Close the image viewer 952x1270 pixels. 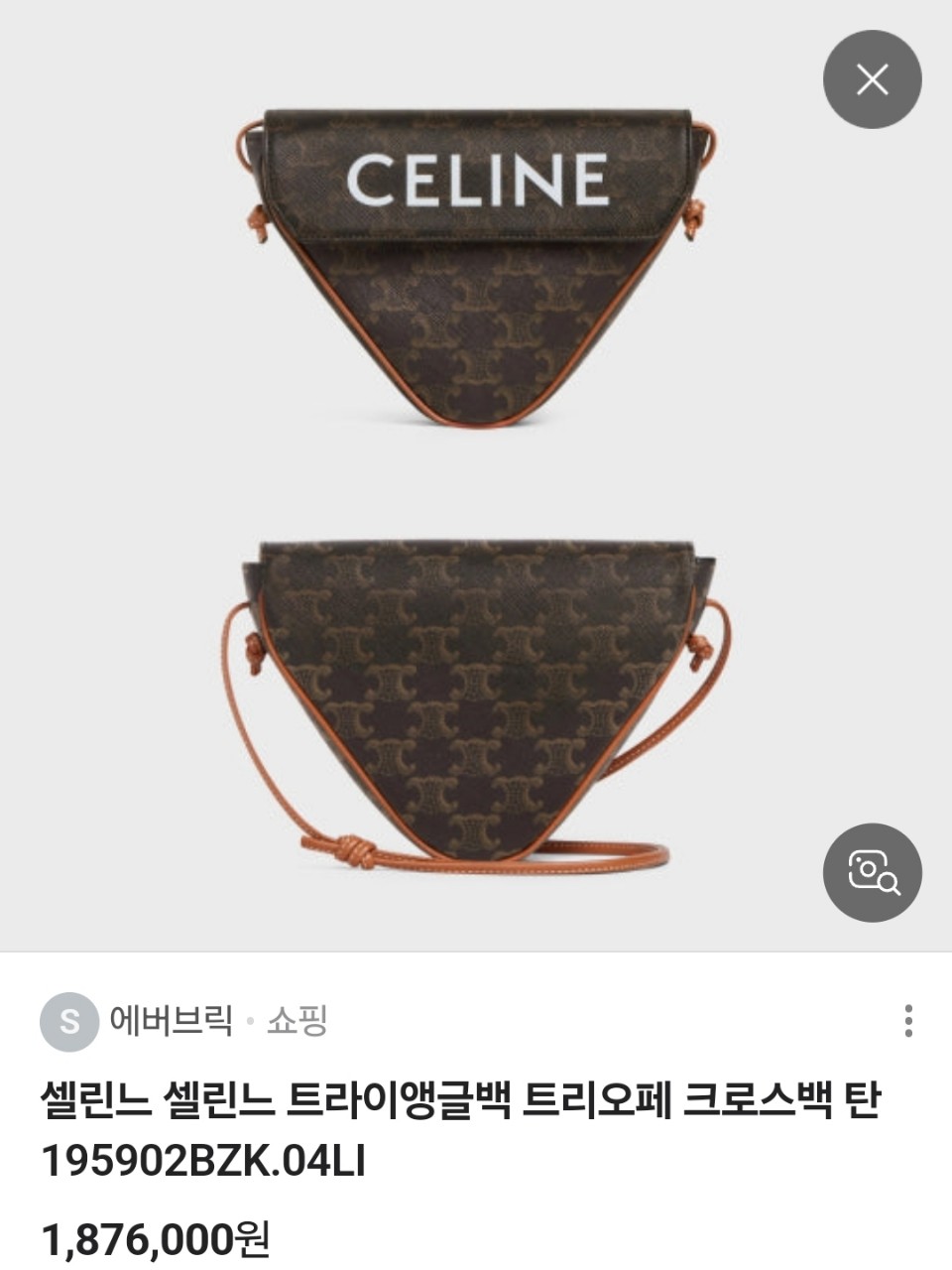click(x=872, y=79)
